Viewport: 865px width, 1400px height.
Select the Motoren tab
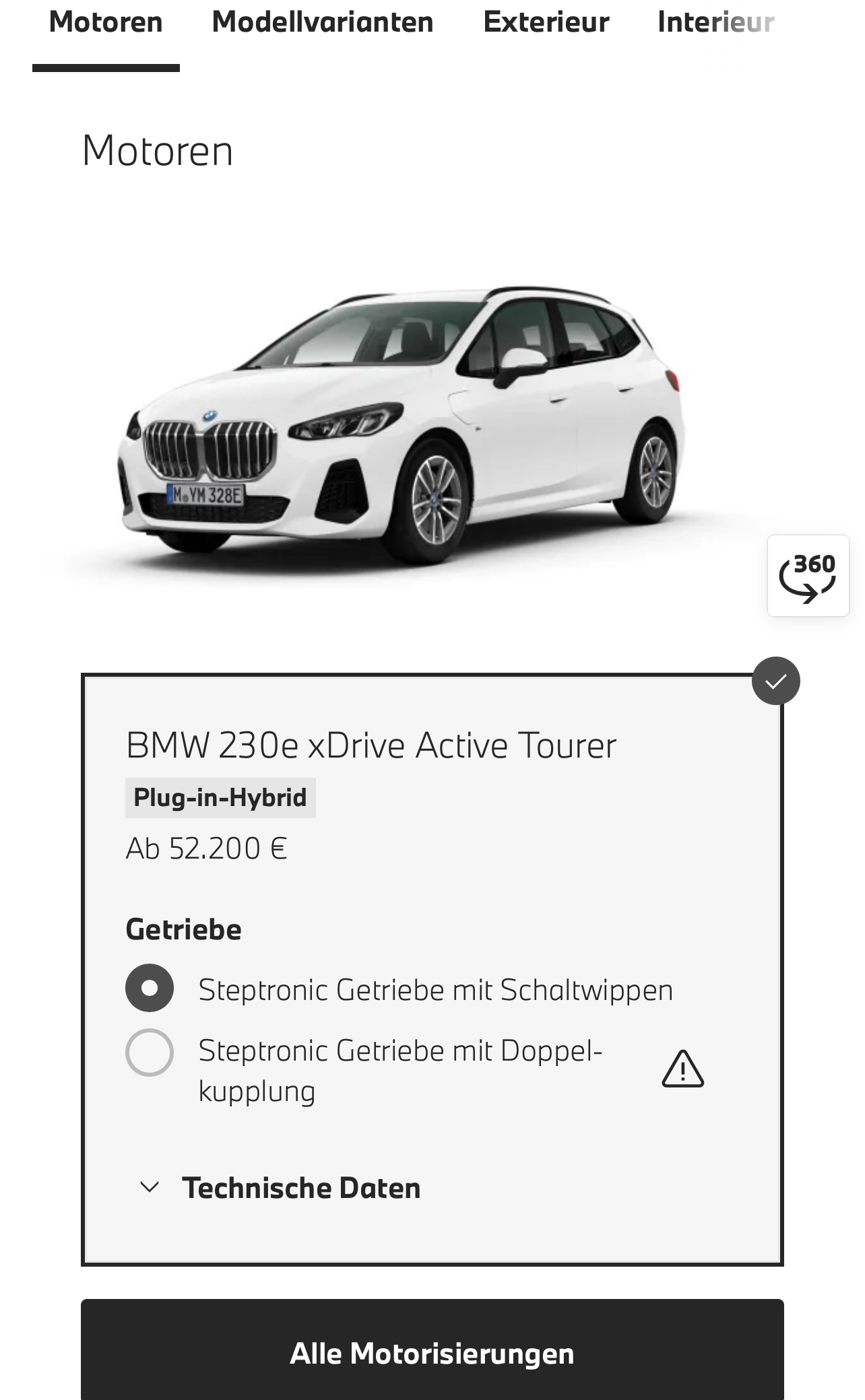106,22
